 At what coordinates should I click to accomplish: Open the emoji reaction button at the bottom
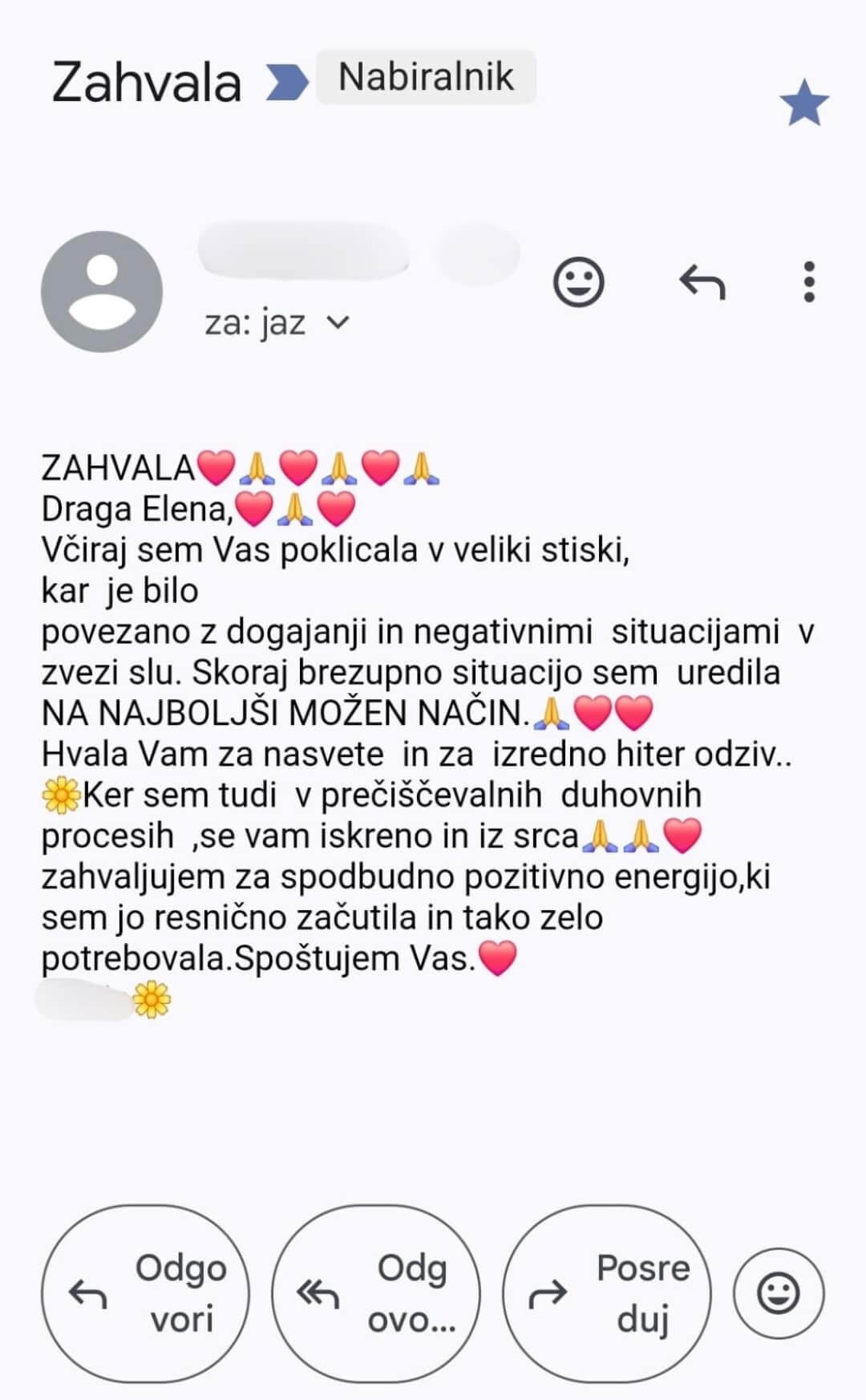tap(778, 1293)
